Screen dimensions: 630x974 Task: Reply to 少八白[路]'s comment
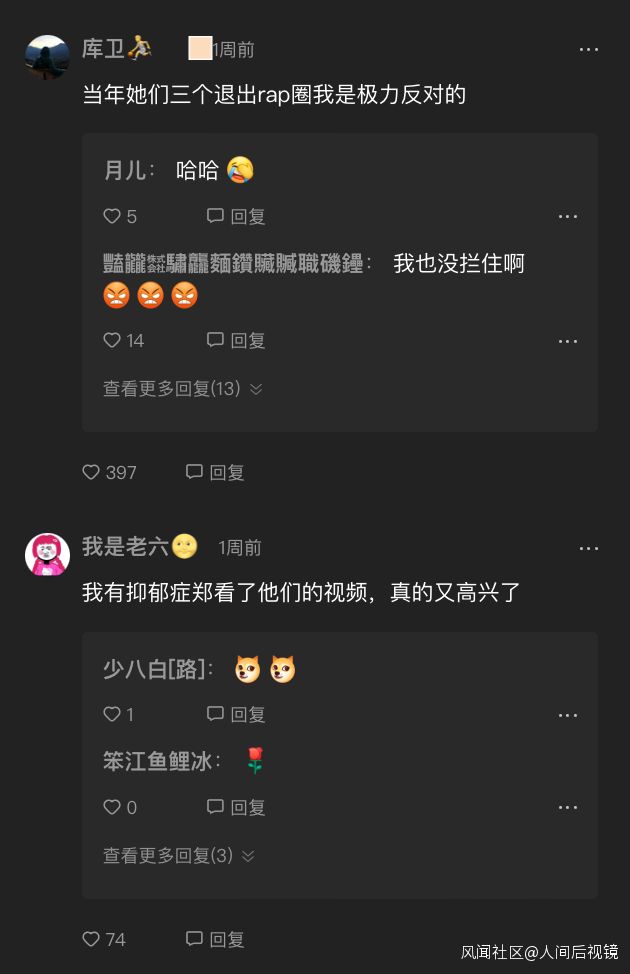click(x=236, y=714)
